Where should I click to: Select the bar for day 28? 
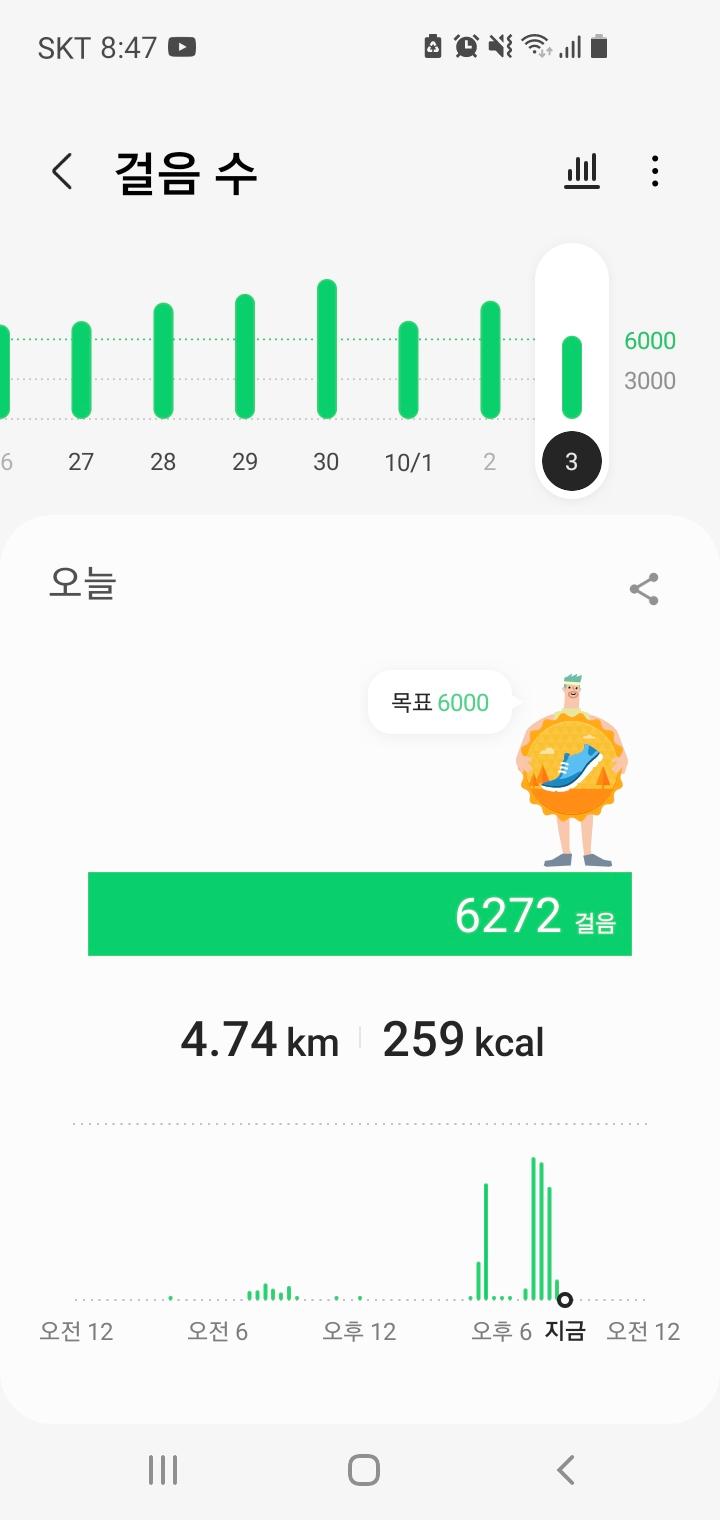click(163, 361)
